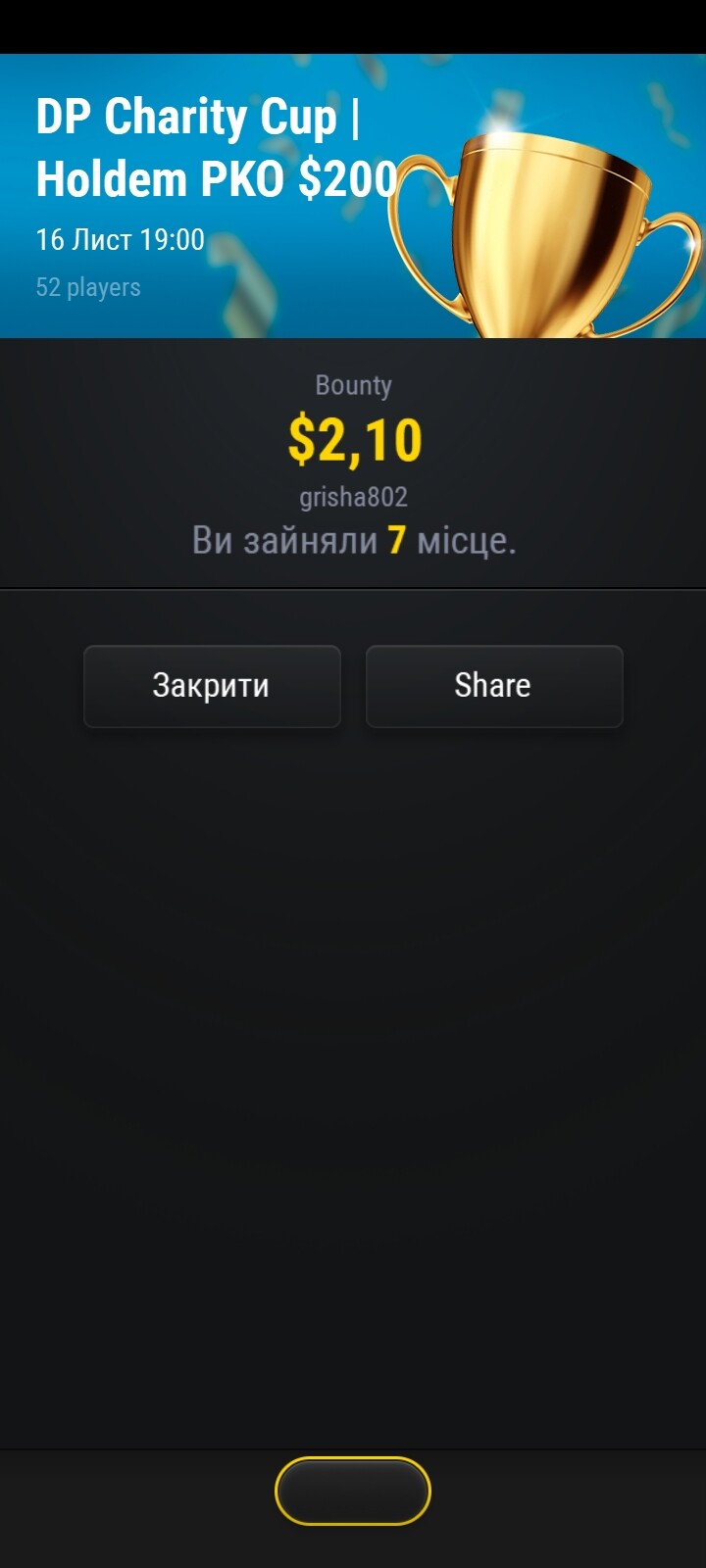Viewport: 706px width, 1568px height.
Task: Tap the yellow-outlined pill button at bottom
Action: (353, 1491)
